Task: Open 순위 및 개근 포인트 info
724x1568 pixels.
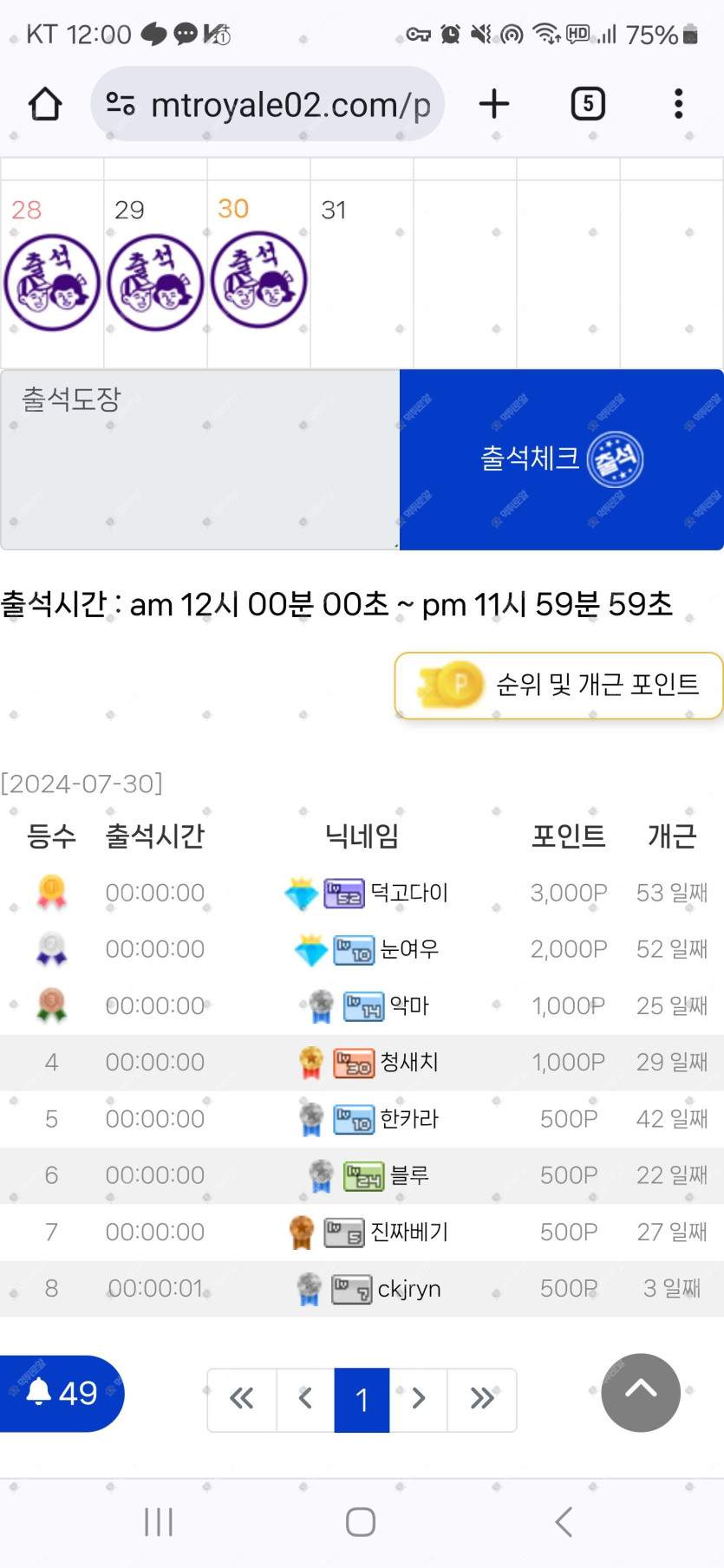Action: (x=559, y=686)
